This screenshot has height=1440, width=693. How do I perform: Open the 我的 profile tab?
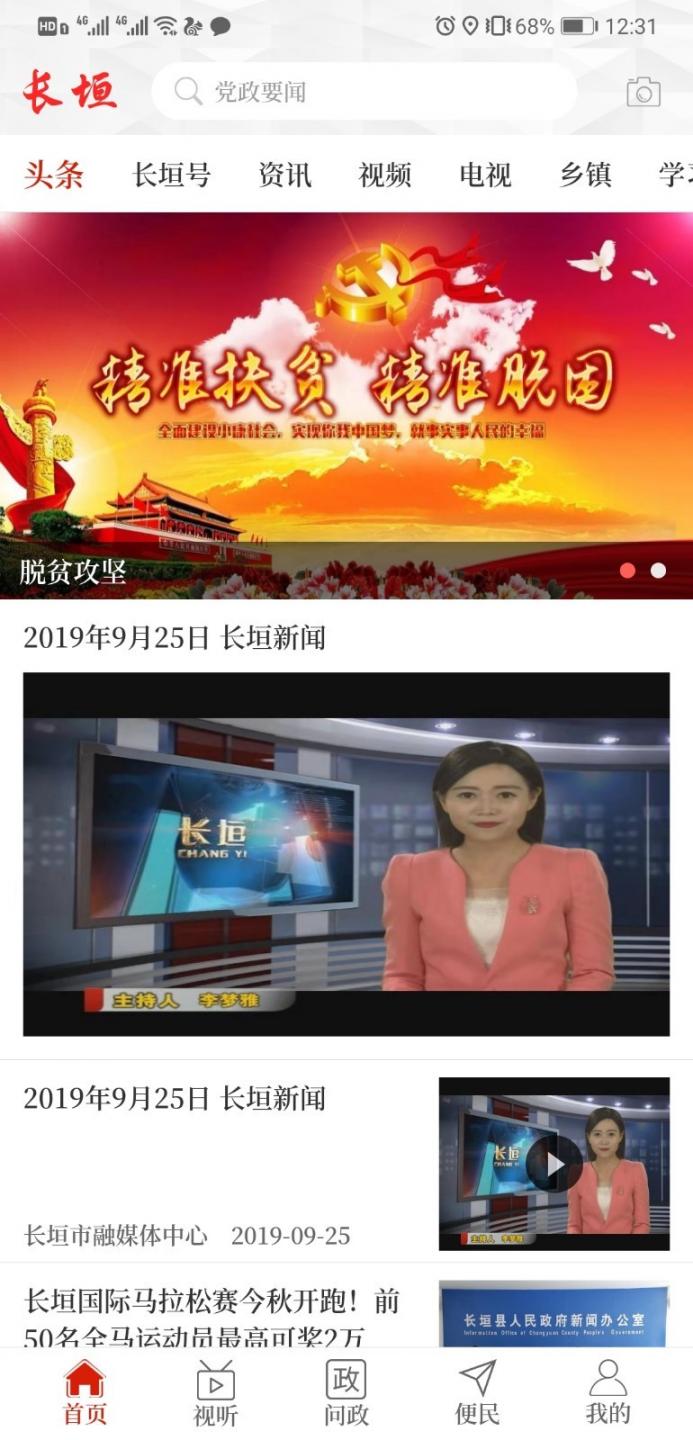(607, 1393)
